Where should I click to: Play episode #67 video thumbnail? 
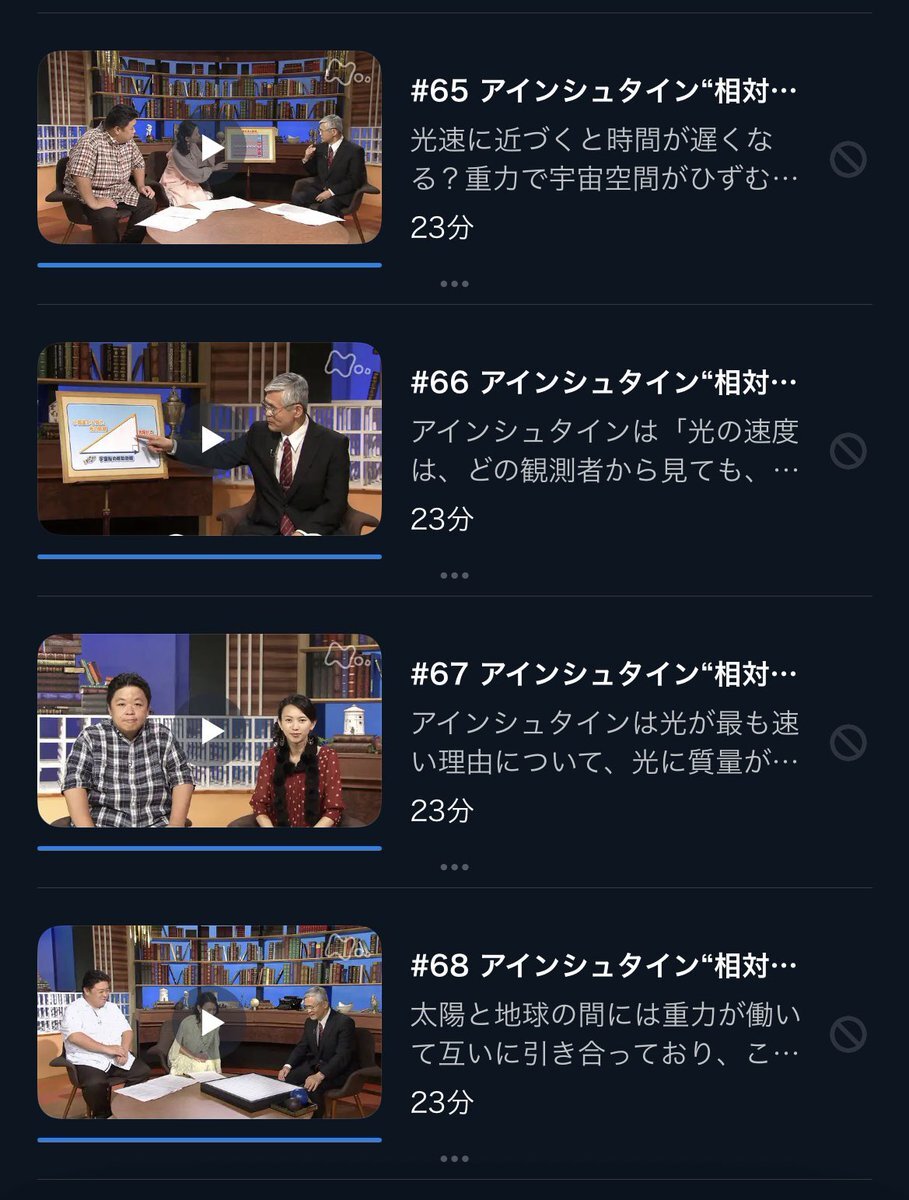point(210,731)
